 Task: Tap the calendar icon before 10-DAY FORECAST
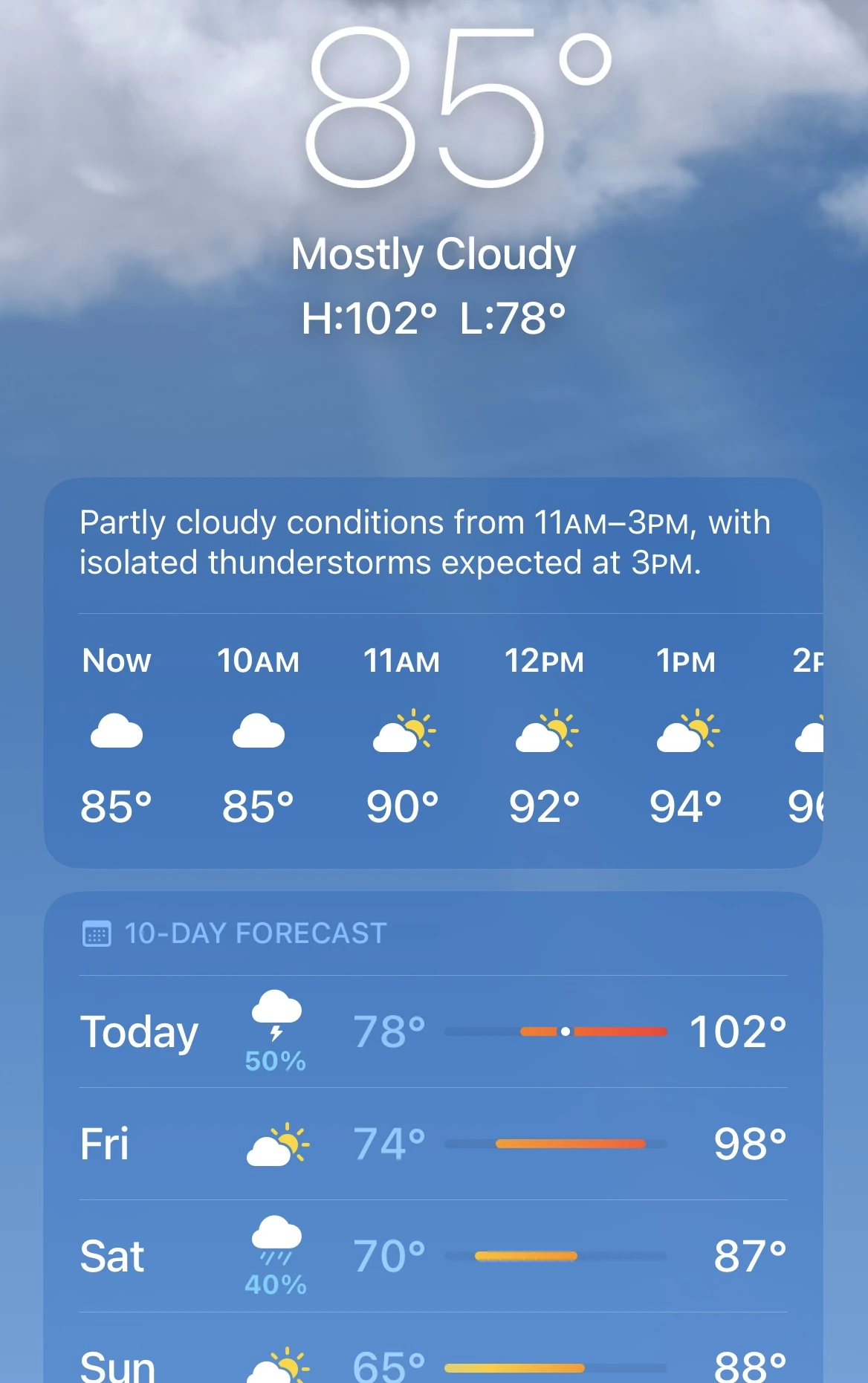point(95,933)
